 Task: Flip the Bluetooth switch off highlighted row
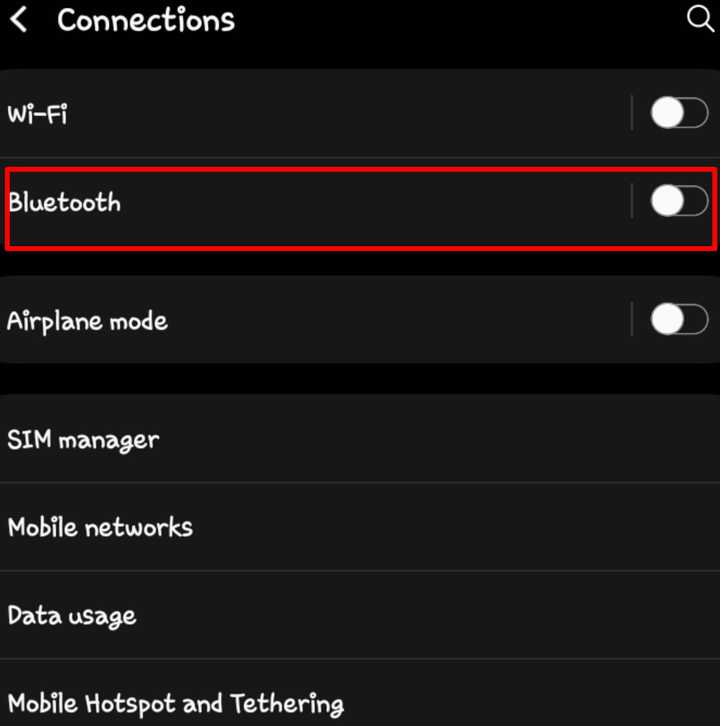click(x=679, y=201)
